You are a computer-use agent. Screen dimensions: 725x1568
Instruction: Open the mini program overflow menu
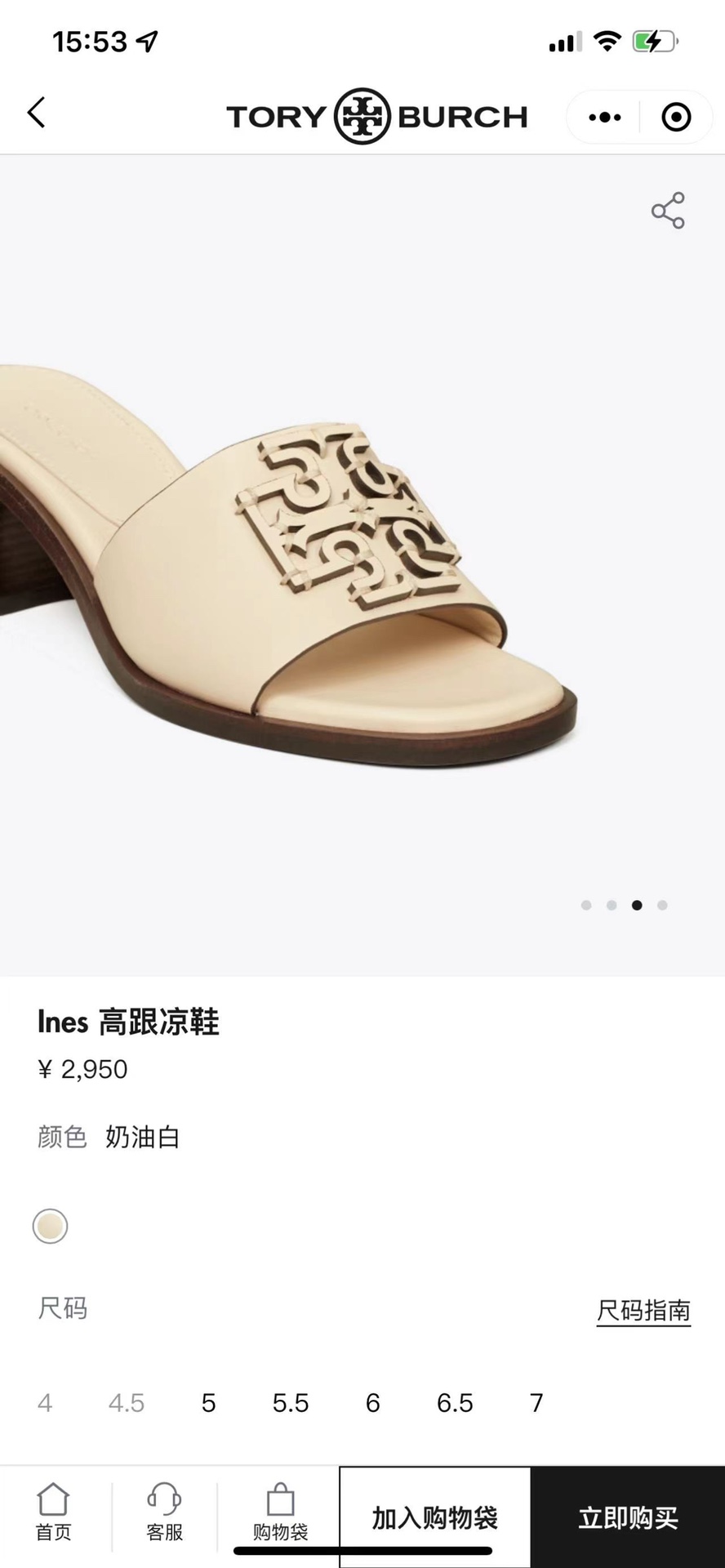(x=604, y=118)
